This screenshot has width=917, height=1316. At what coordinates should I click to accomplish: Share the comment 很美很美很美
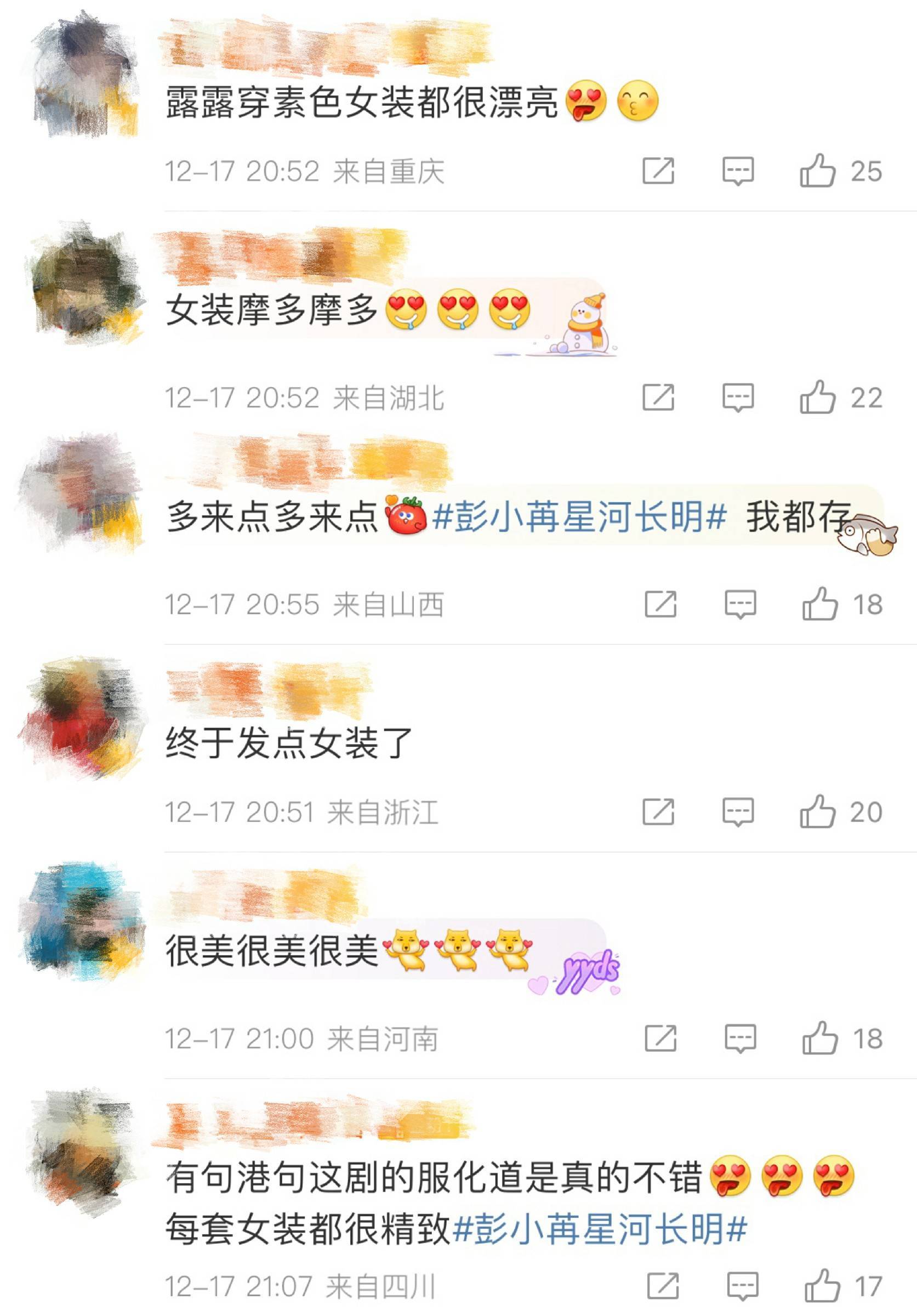(x=660, y=1038)
